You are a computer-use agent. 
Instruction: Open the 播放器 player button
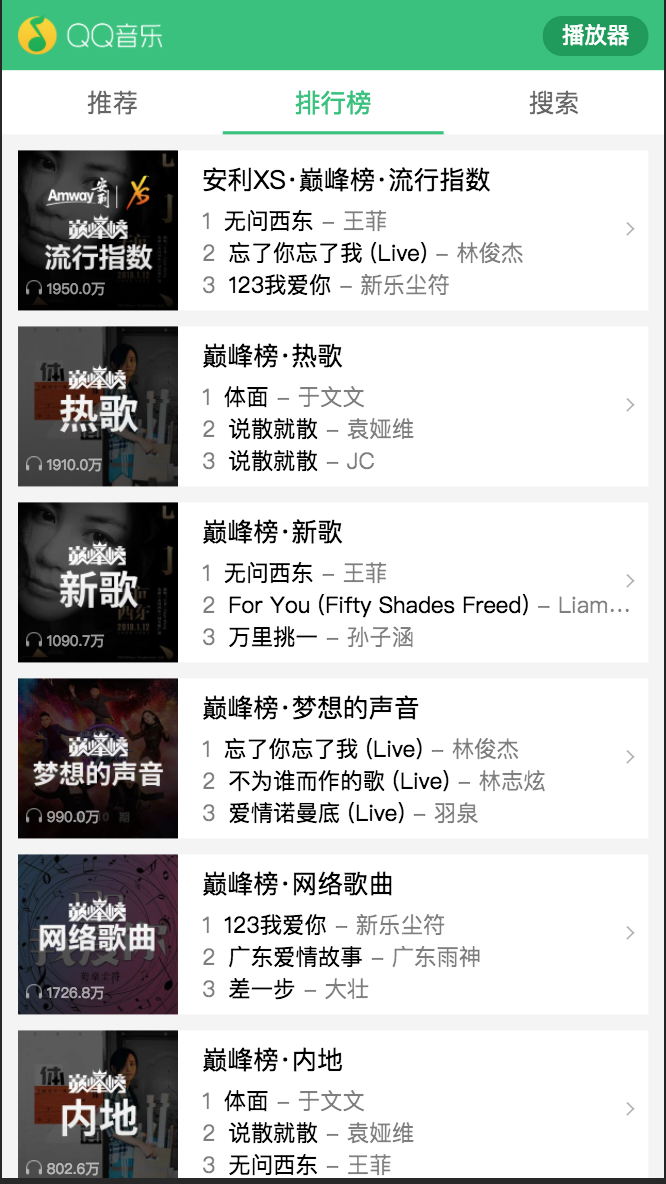point(595,36)
